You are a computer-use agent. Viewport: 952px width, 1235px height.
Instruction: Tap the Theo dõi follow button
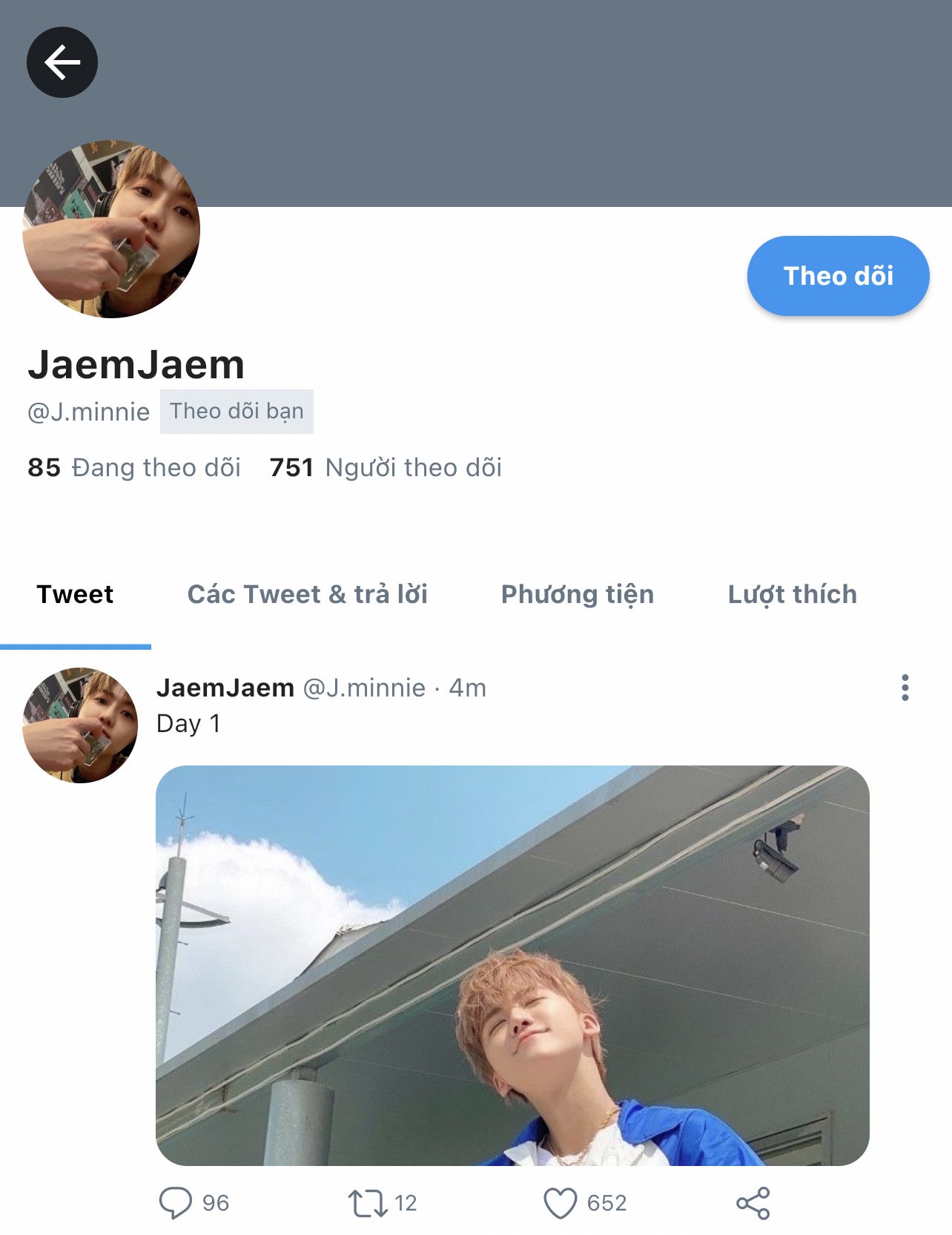click(838, 276)
